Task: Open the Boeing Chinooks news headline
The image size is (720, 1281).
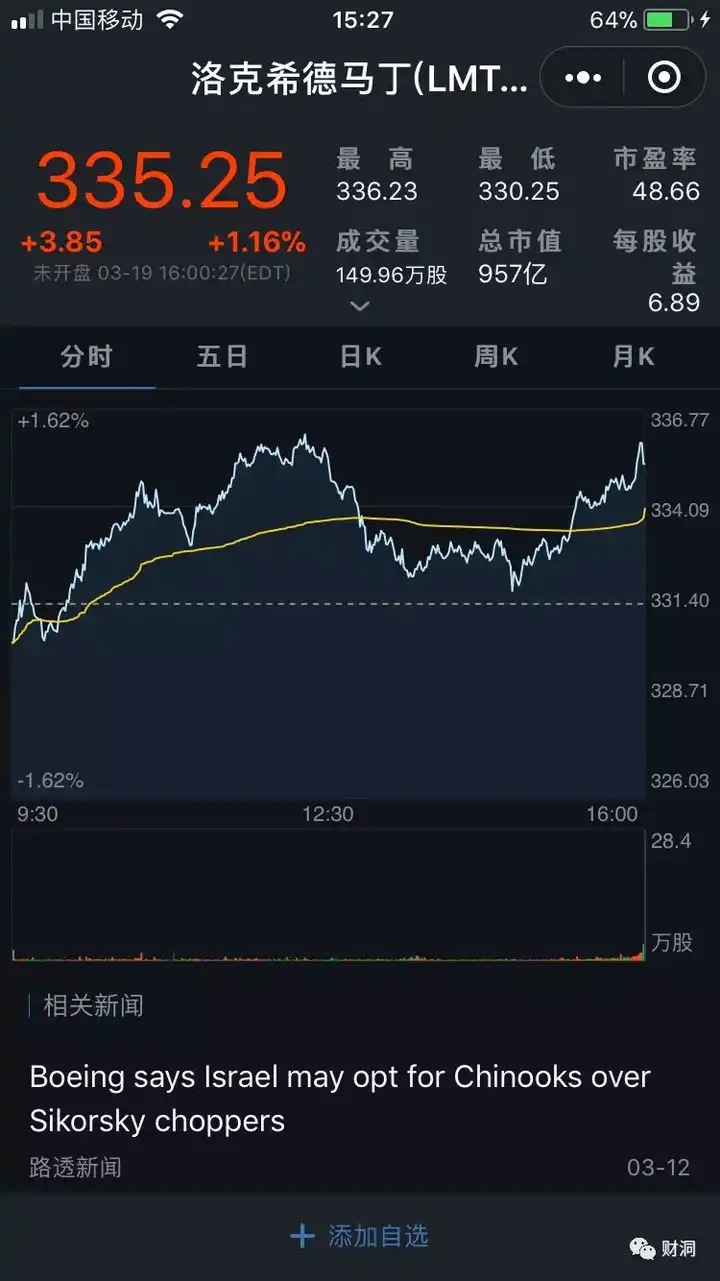Action: tap(340, 1098)
